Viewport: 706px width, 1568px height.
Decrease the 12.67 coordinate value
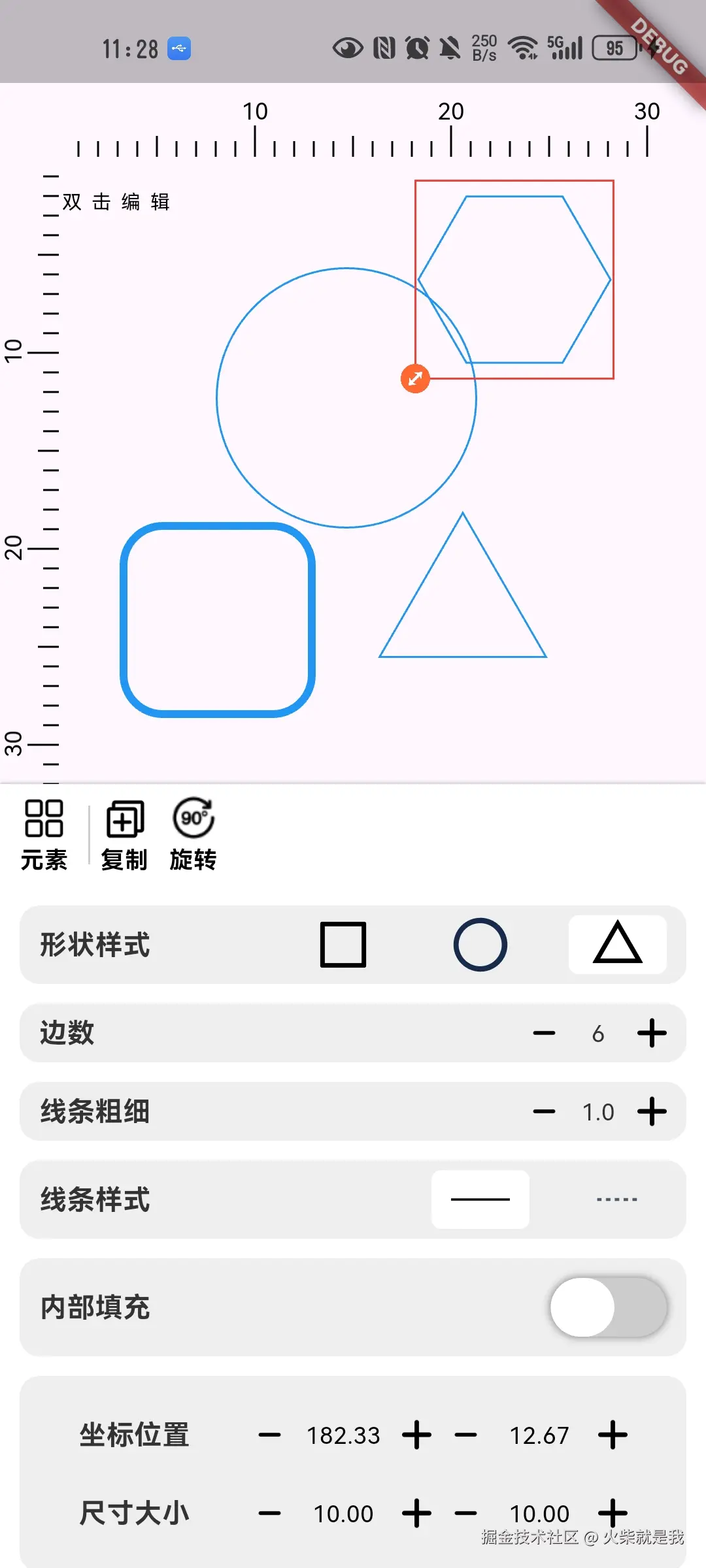465,1435
